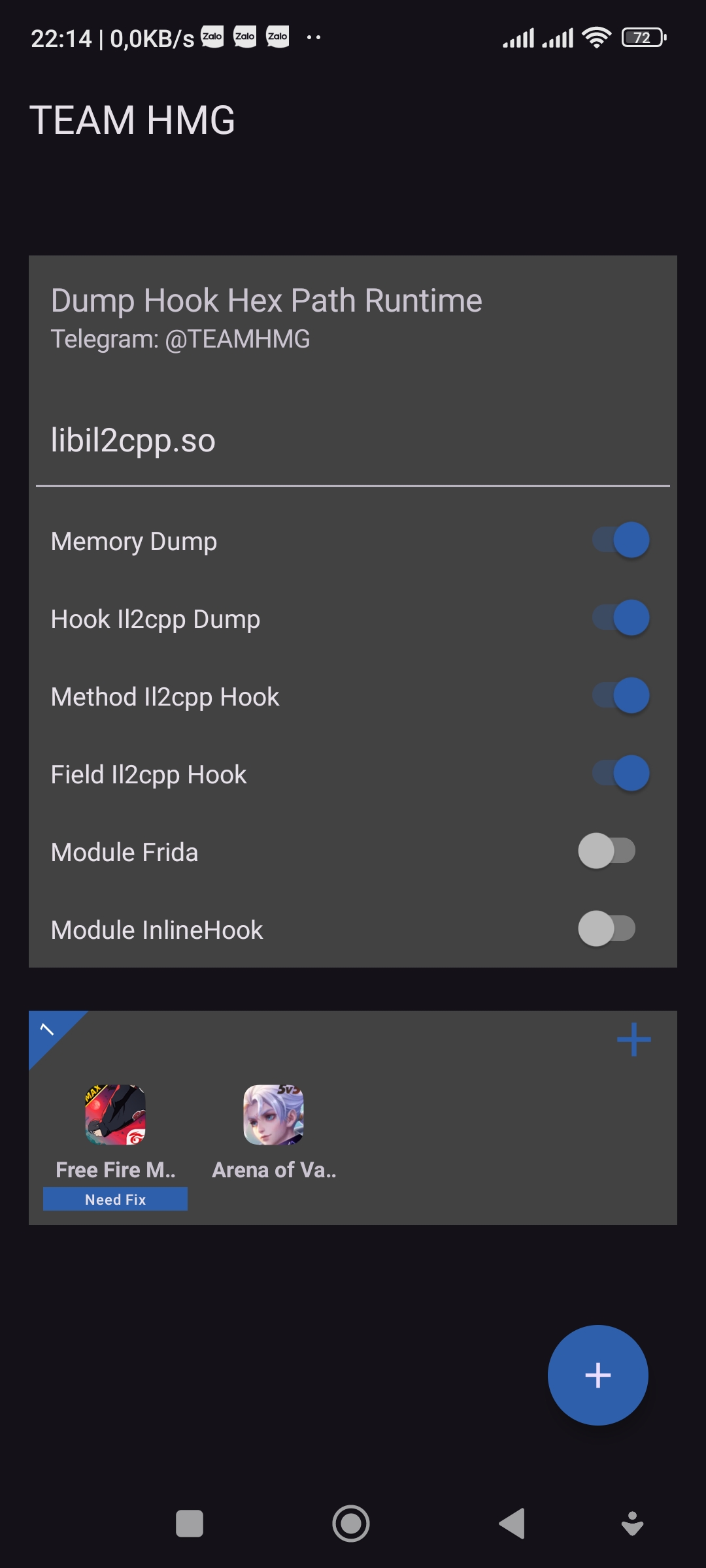Viewport: 706px width, 1568px height.
Task: Return to the home screen
Action: (x=351, y=1524)
